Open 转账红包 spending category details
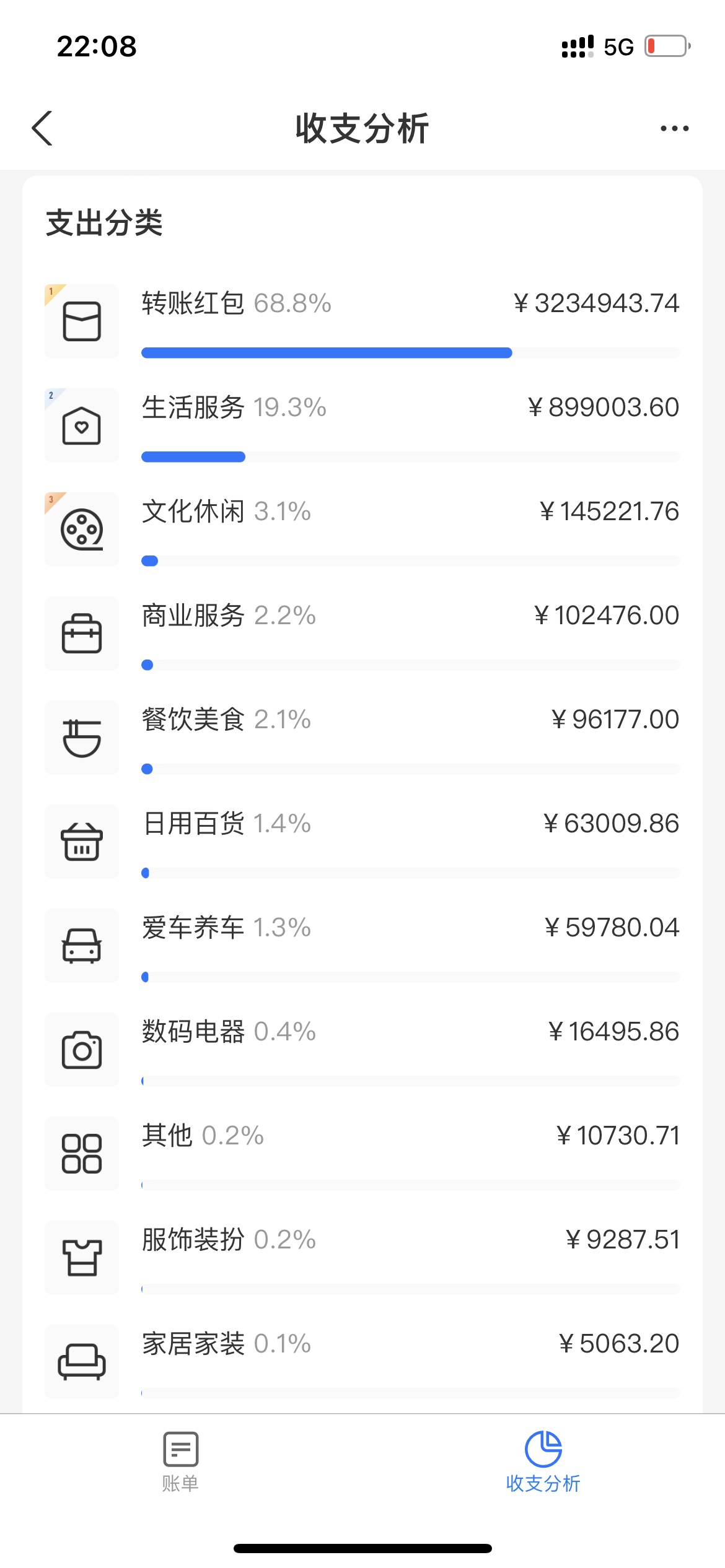 coord(362,322)
